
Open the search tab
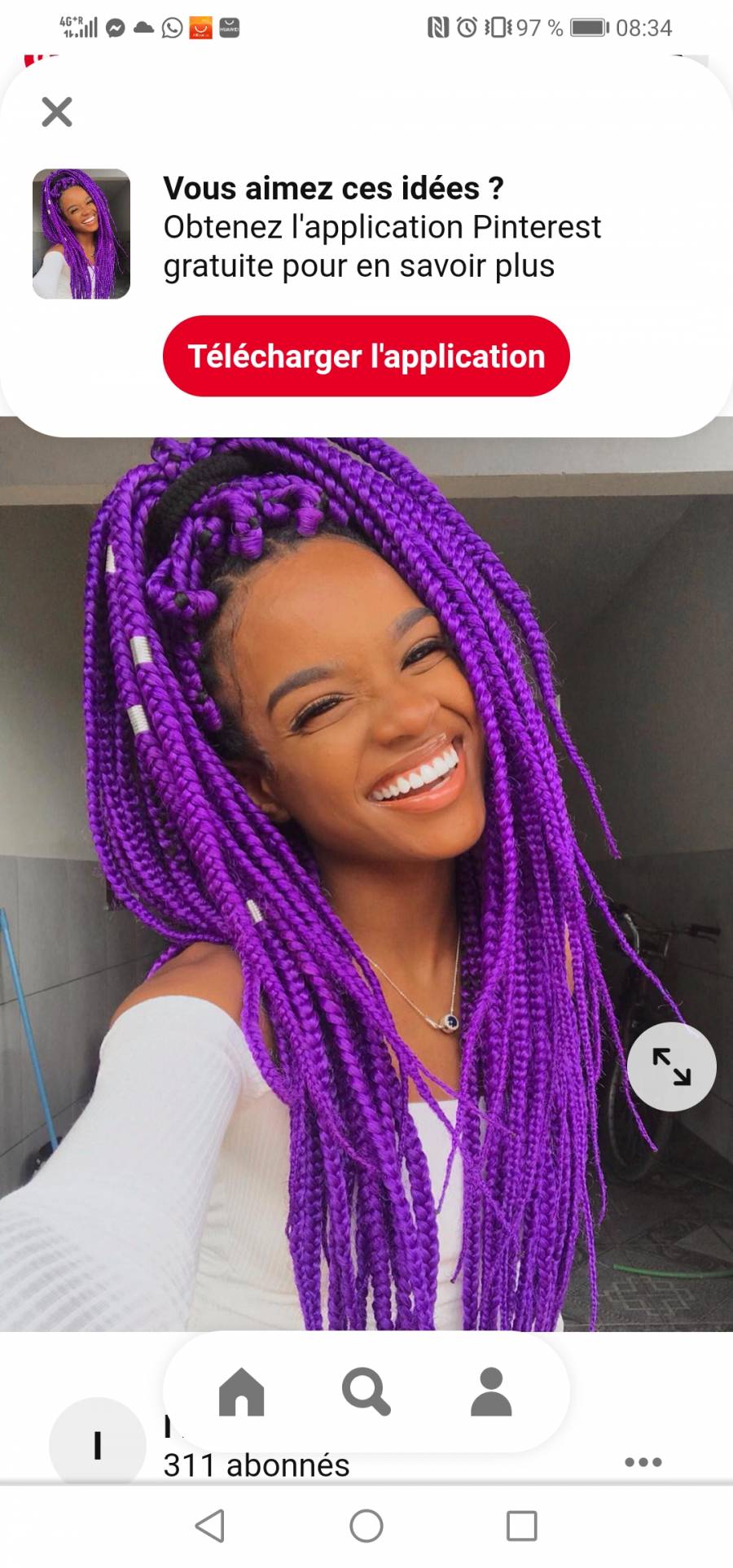366,1392
